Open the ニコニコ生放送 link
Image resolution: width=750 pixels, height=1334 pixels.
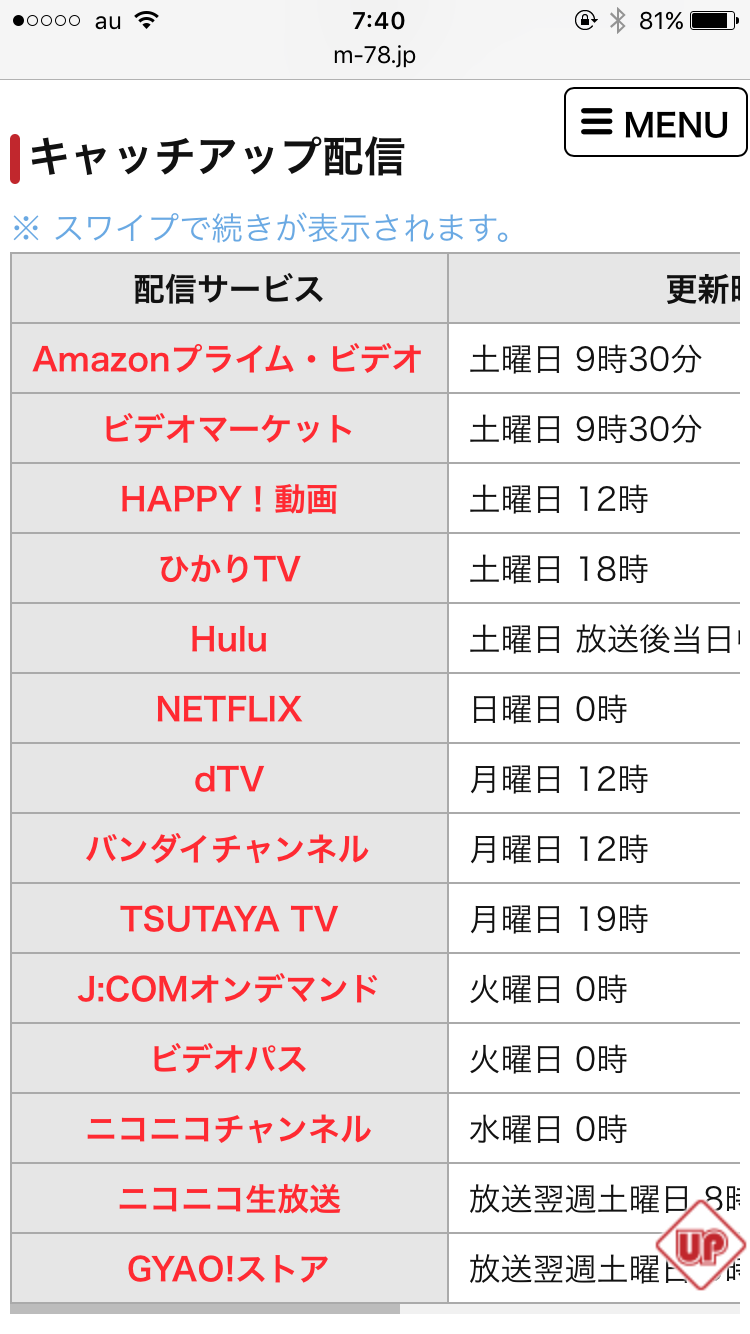click(x=228, y=1199)
